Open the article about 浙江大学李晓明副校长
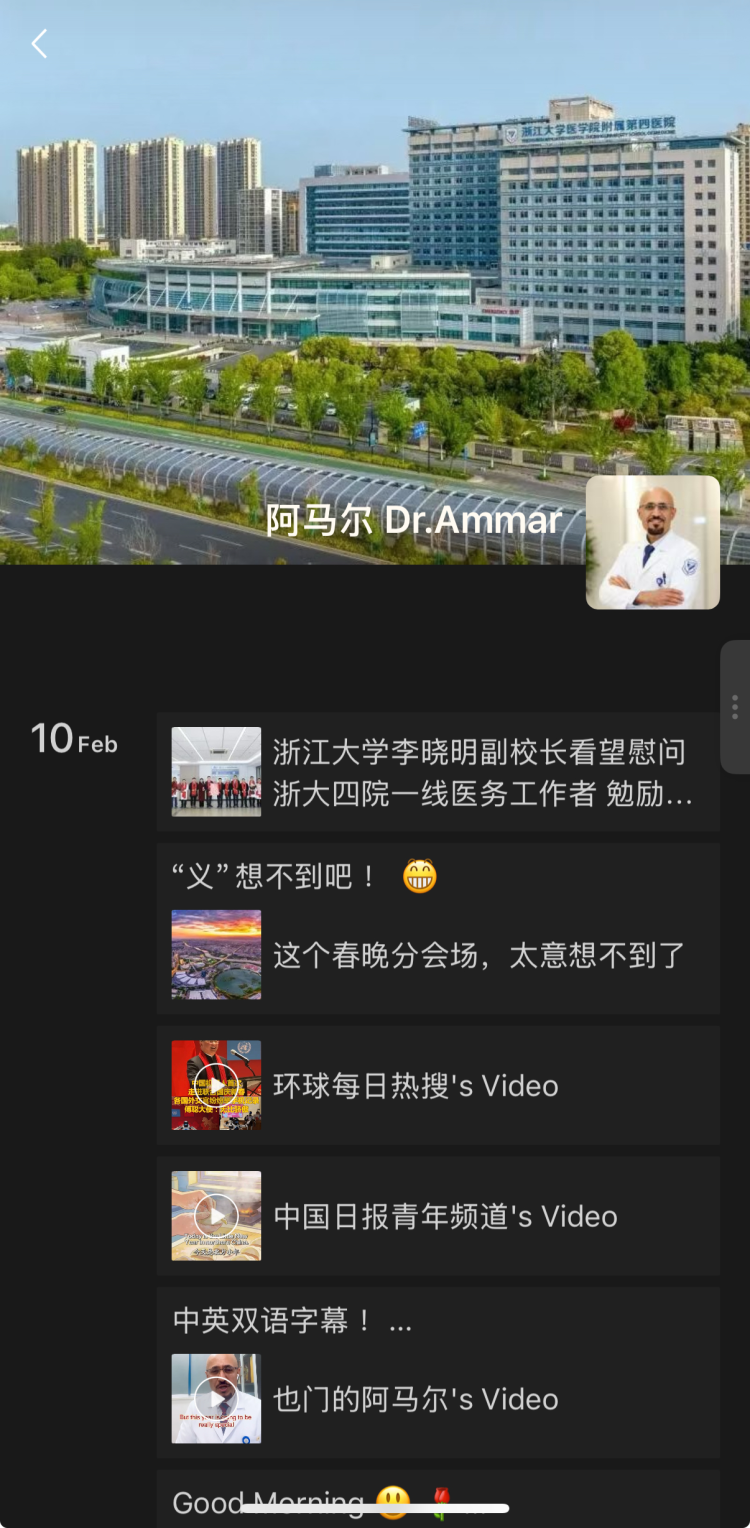 [x=437, y=771]
